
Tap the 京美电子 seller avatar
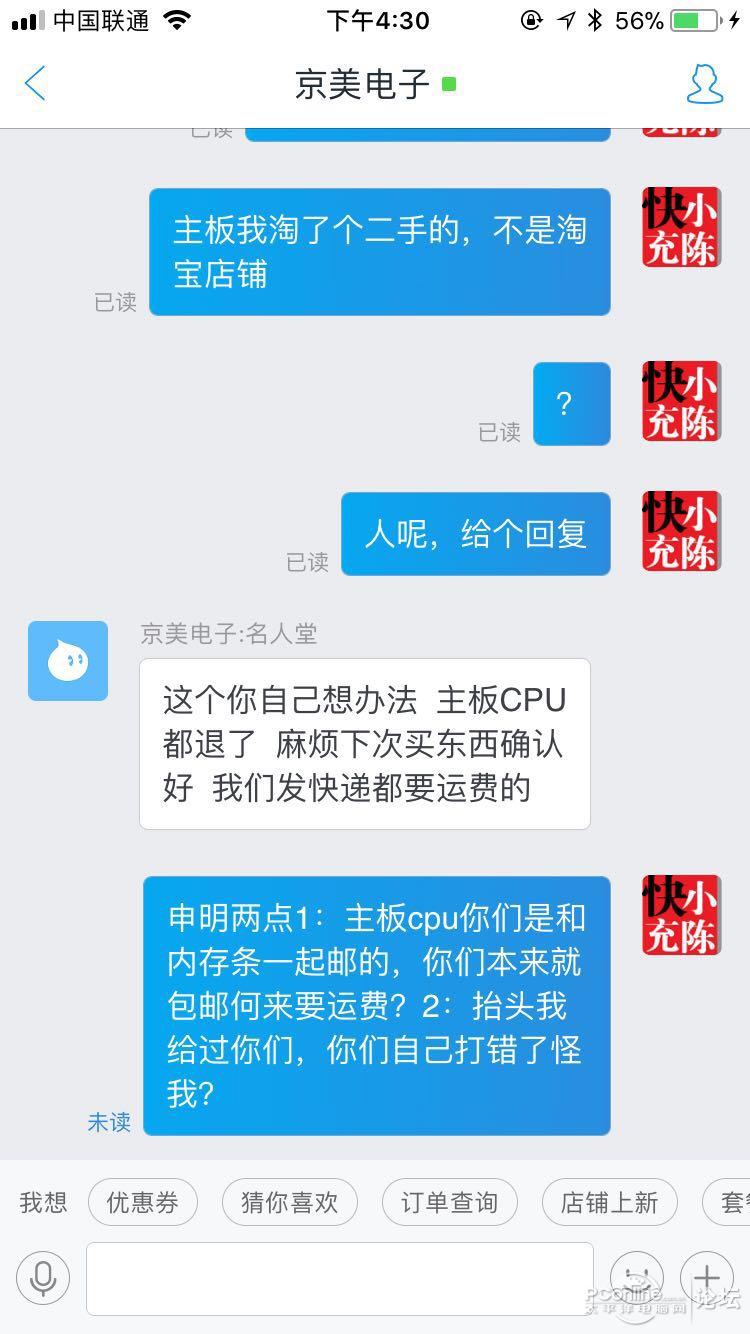click(68, 661)
